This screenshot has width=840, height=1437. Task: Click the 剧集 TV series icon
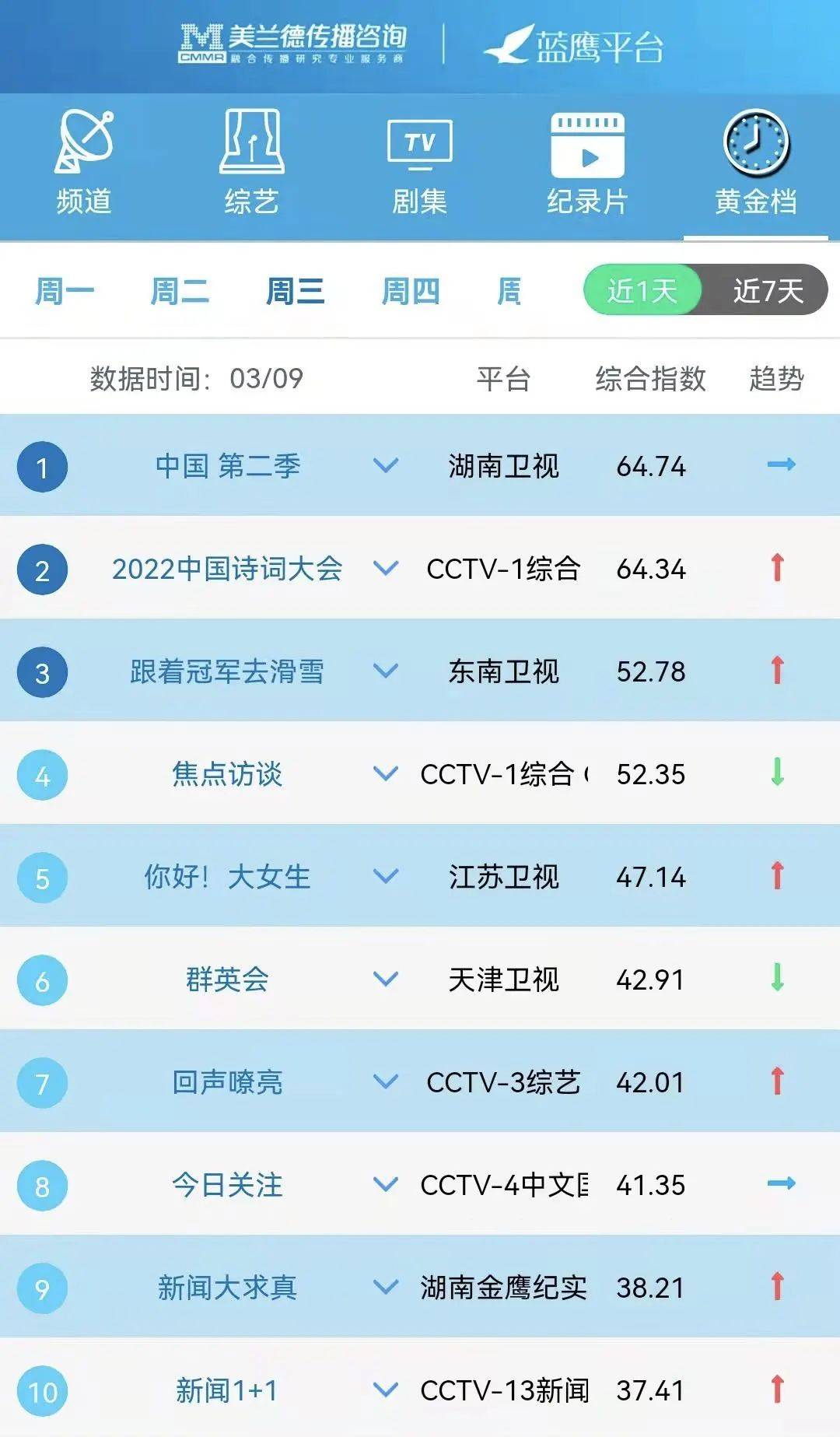pos(420,148)
